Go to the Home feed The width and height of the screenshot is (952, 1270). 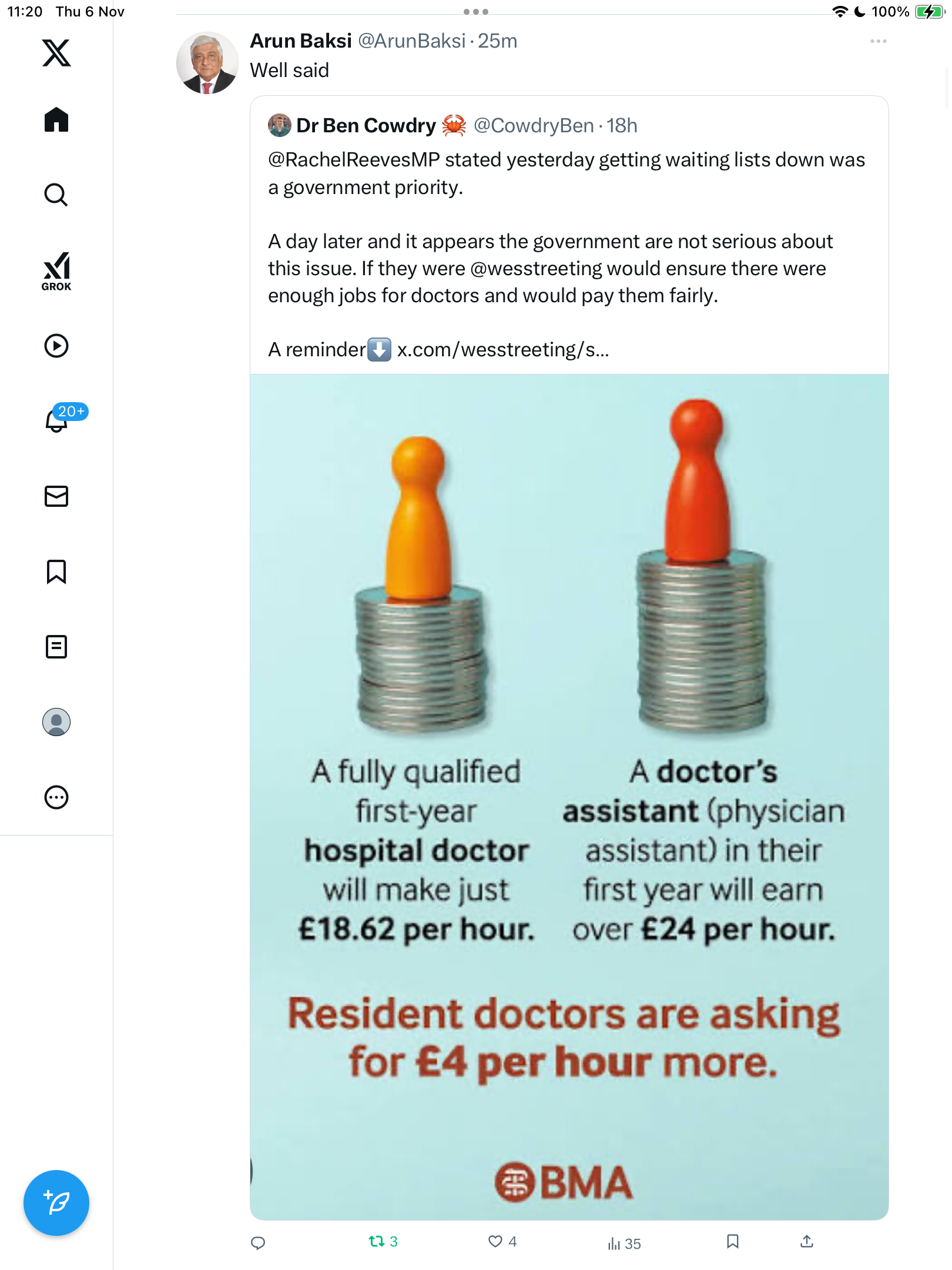56,120
